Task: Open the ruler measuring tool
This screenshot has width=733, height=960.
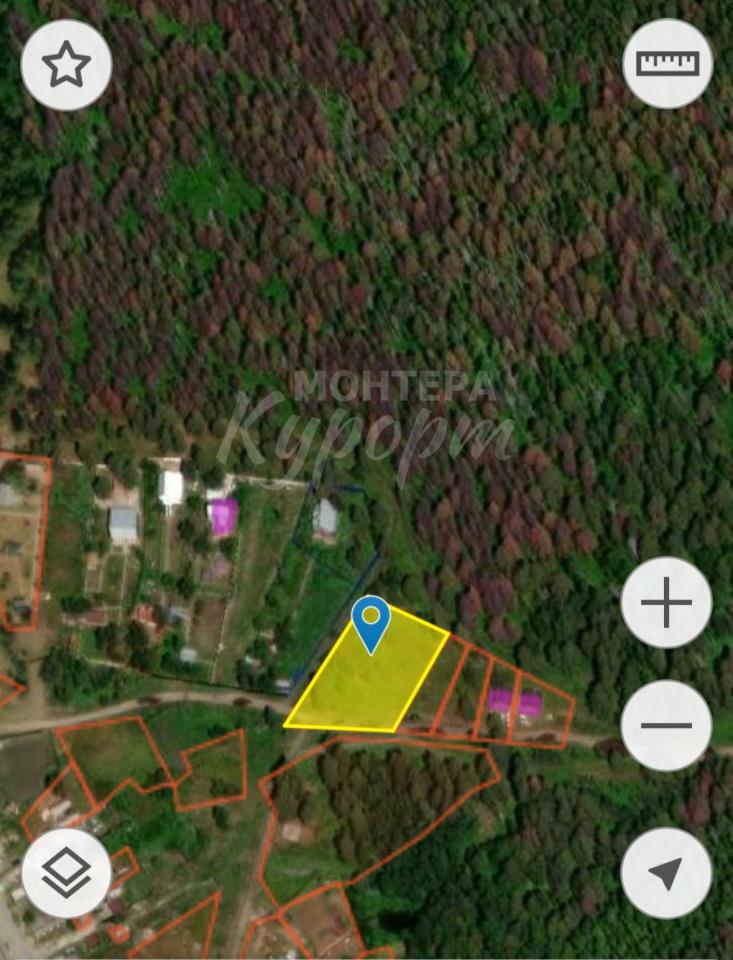Action: click(667, 64)
